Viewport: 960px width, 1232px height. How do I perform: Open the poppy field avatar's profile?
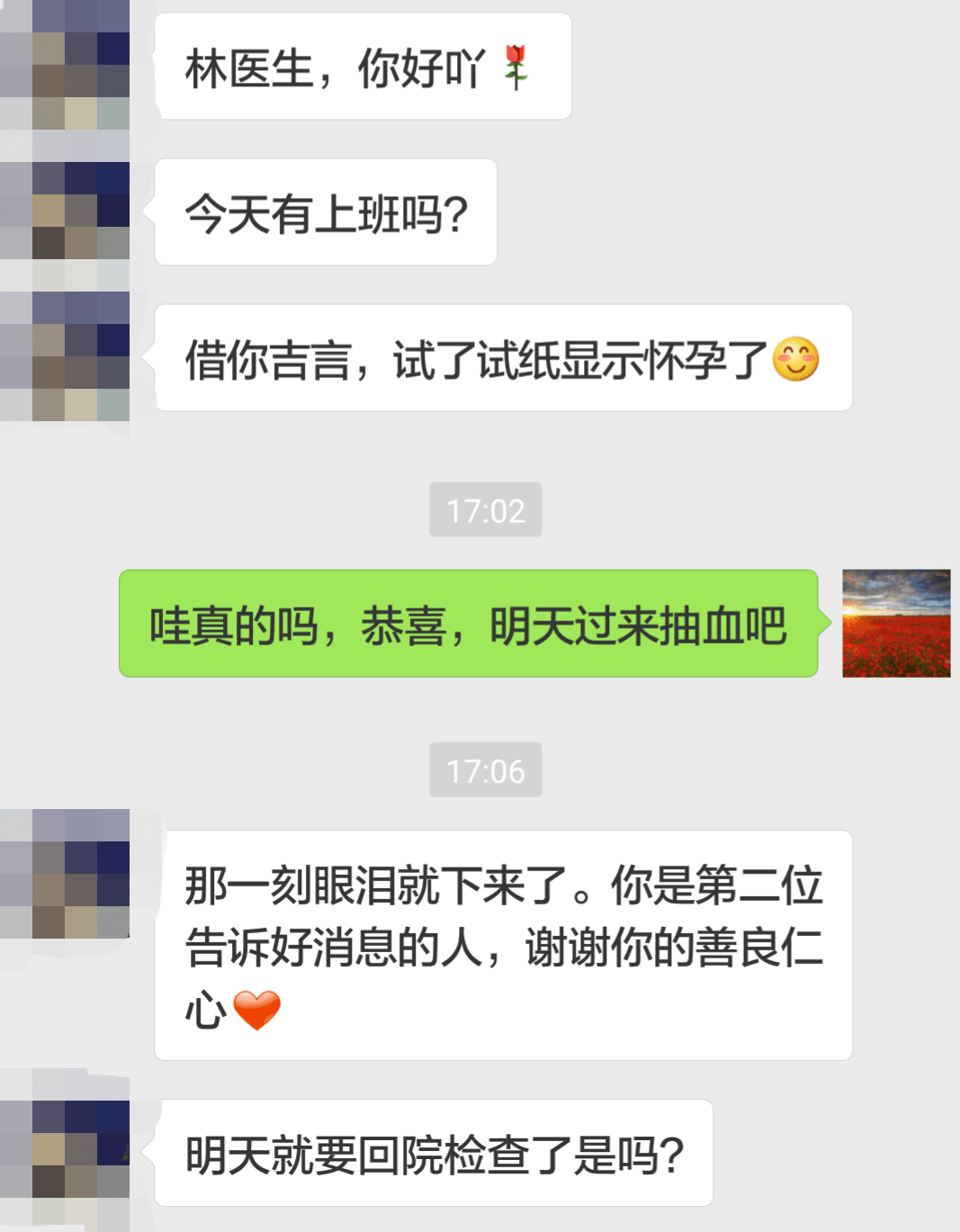895,623
